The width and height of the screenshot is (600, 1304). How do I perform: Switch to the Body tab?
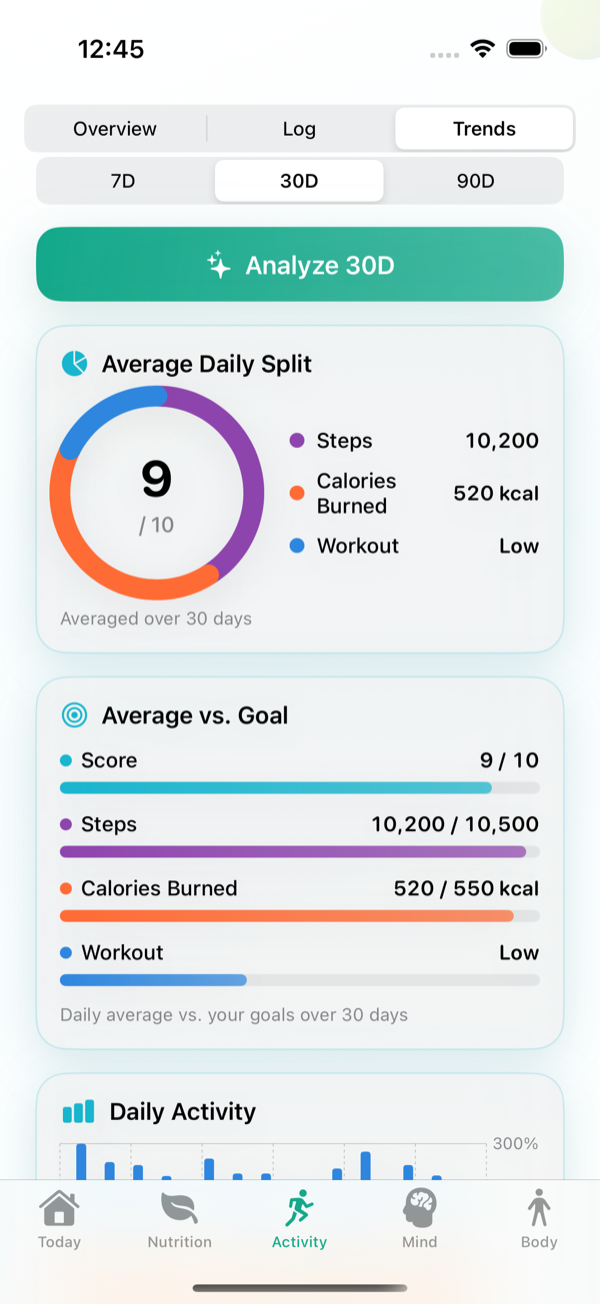point(539,1219)
